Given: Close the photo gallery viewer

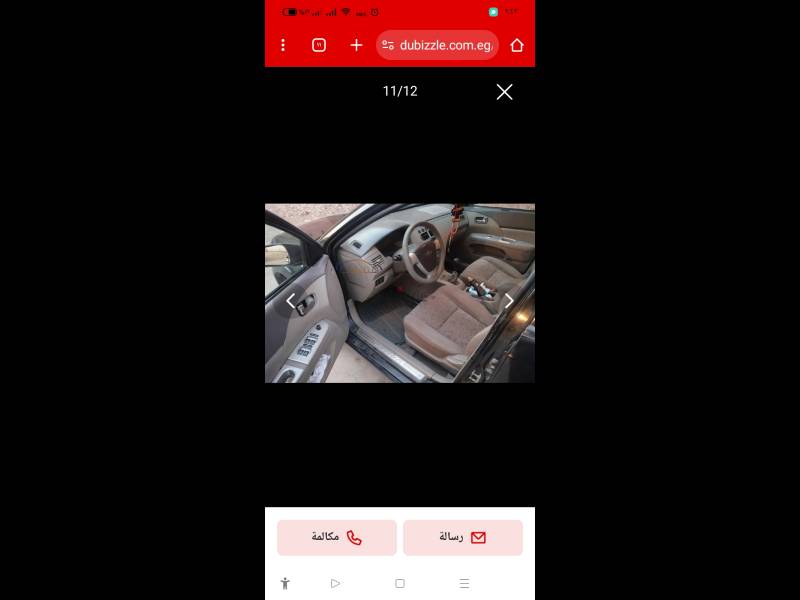Looking at the screenshot, I should pos(504,92).
